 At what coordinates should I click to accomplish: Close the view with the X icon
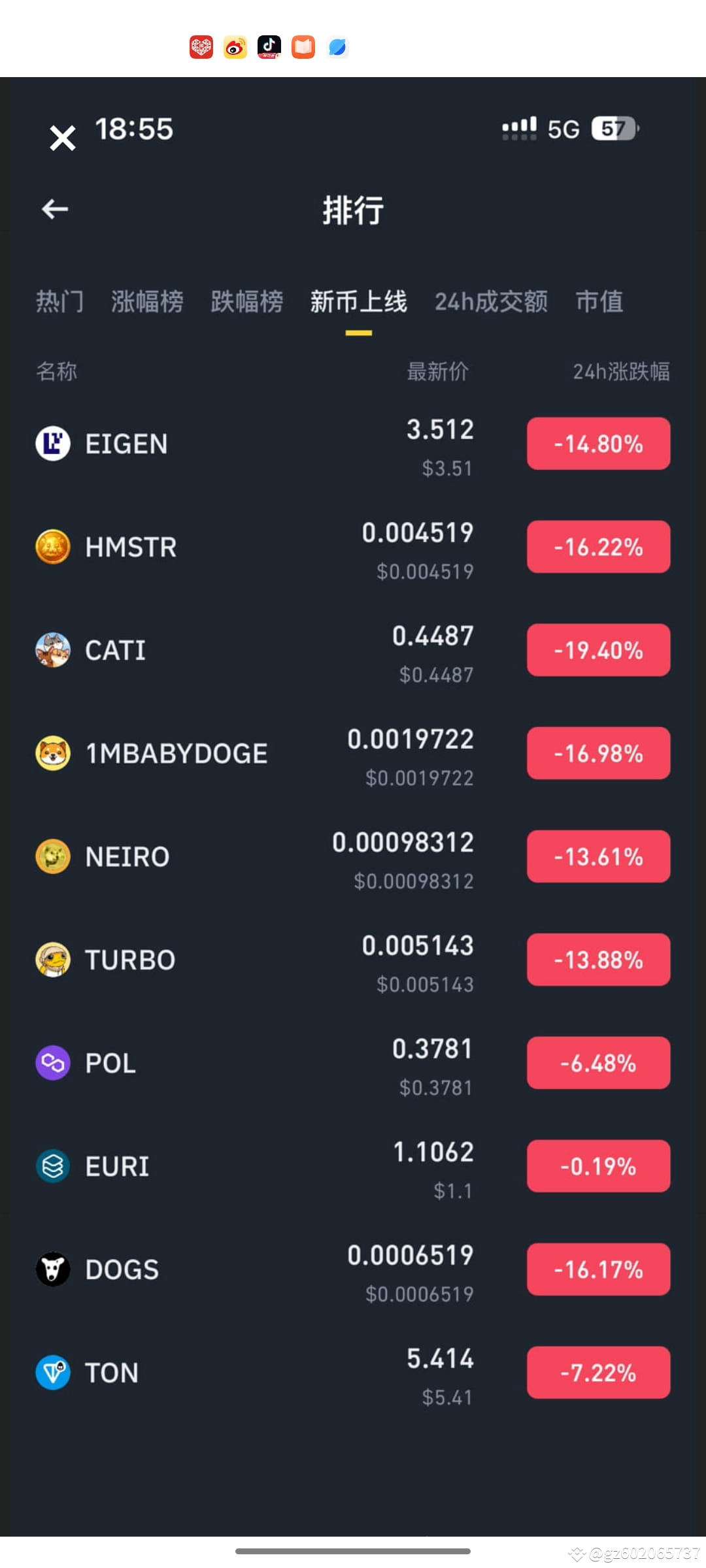(63, 138)
